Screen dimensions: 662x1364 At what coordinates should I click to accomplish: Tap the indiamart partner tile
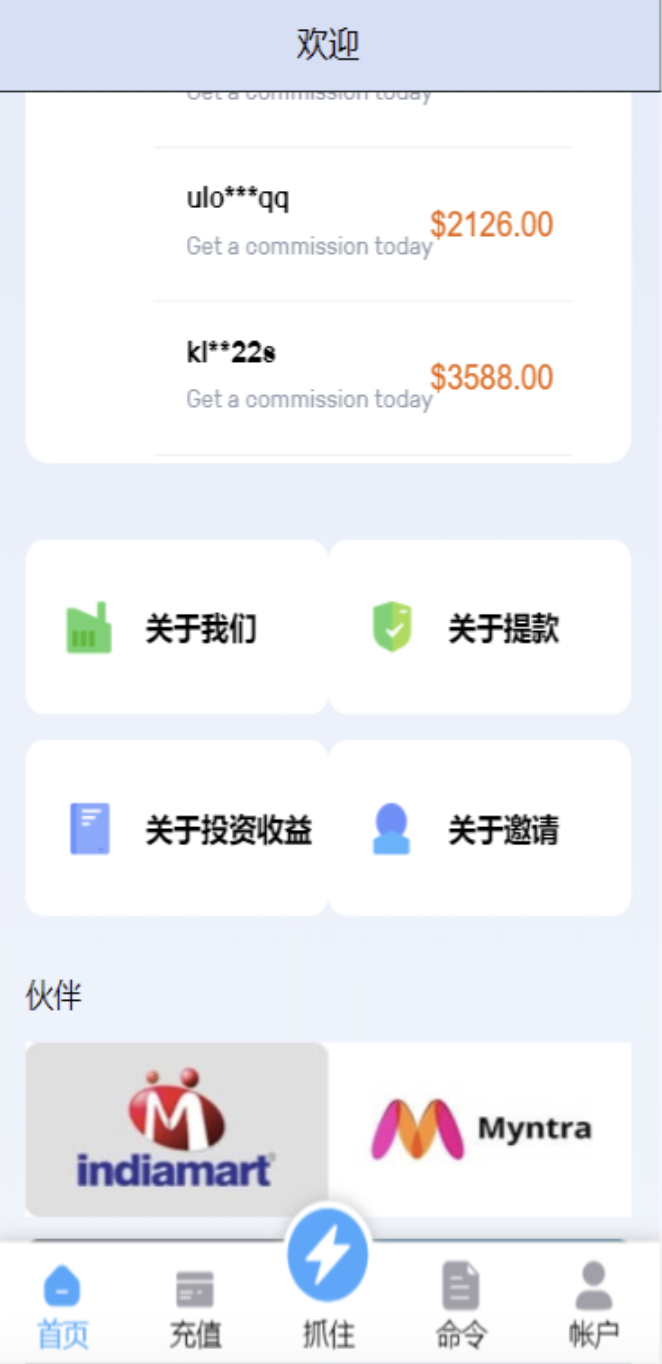click(x=176, y=1130)
